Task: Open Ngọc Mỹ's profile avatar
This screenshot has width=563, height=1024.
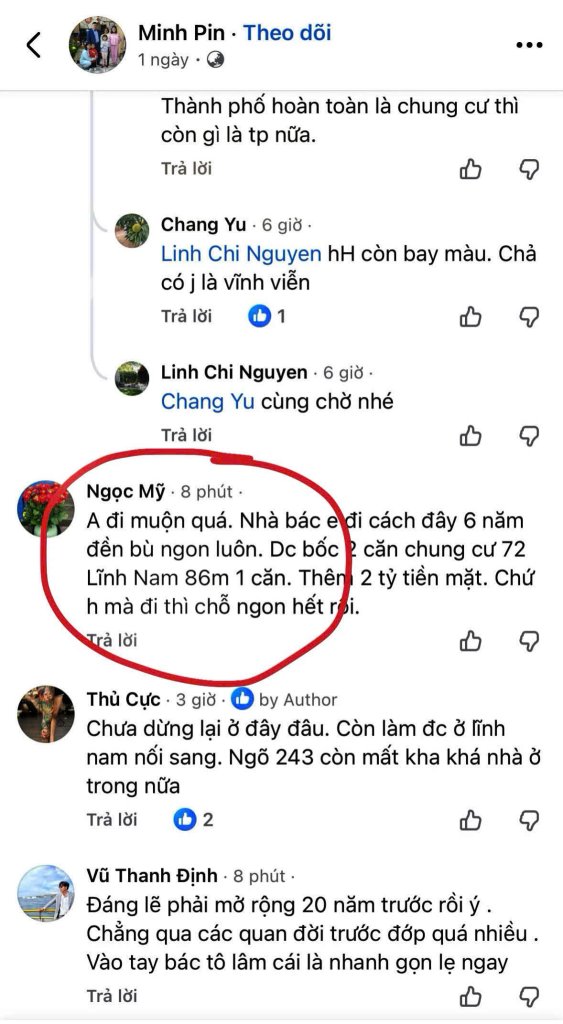Action: click(x=45, y=509)
